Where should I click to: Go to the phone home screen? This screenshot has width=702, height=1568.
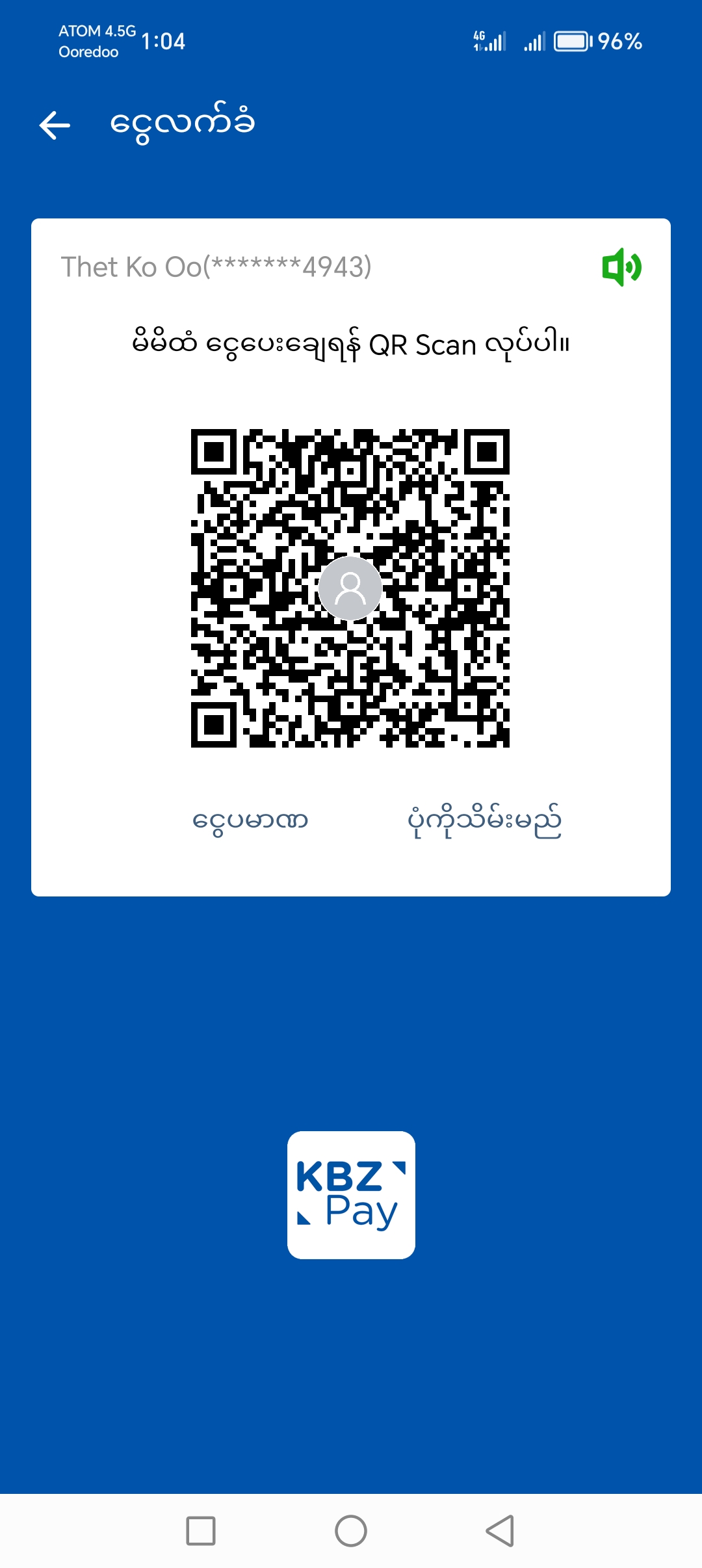click(x=351, y=1531)
